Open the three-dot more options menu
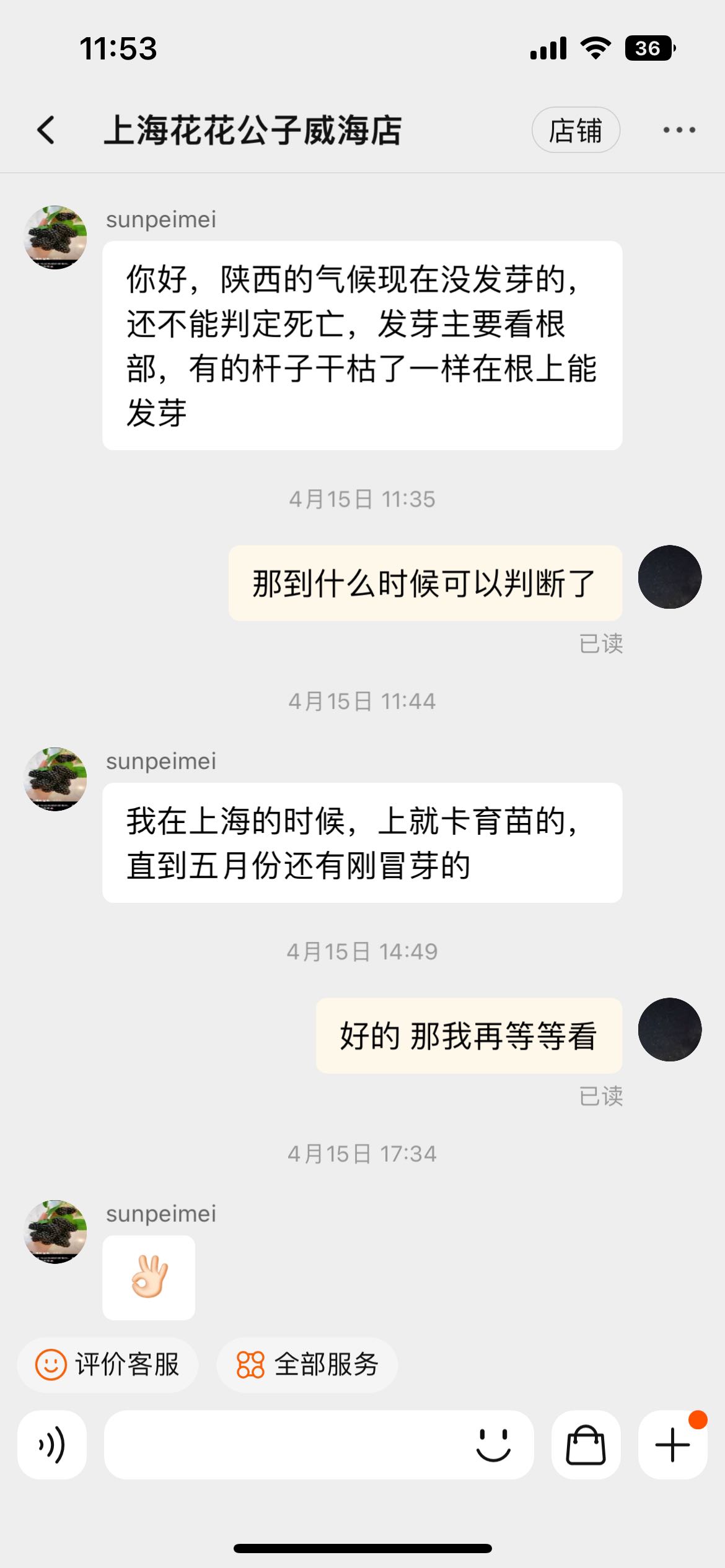 [x=679, y=130]
